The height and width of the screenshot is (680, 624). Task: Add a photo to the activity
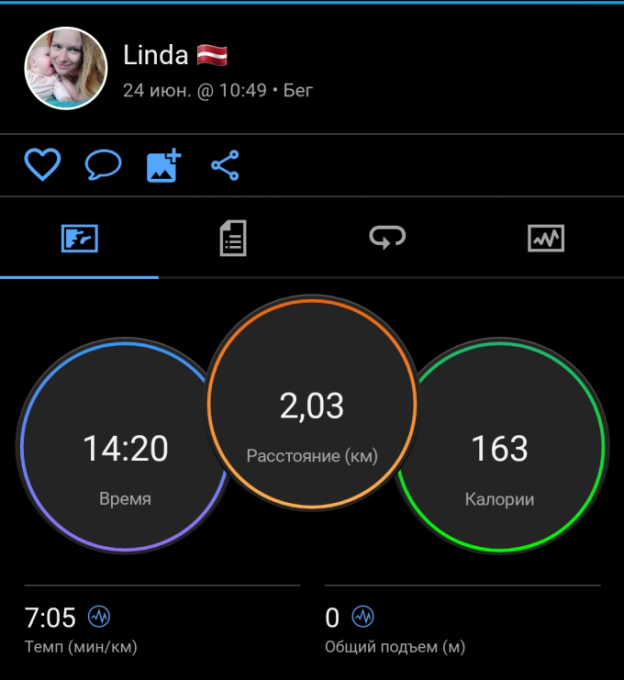[x=164, y=165]
